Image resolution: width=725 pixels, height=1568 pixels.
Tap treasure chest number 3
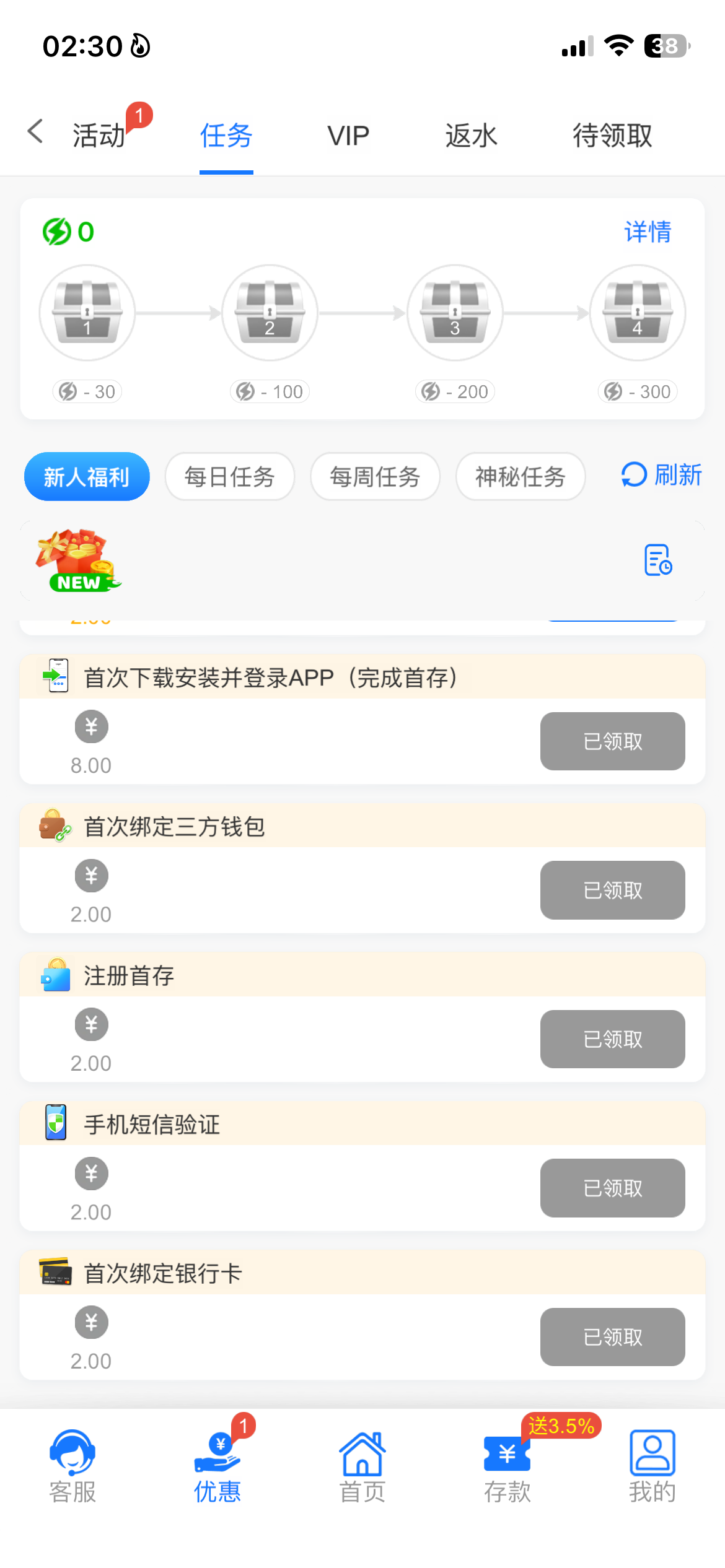tap(455, 313)
